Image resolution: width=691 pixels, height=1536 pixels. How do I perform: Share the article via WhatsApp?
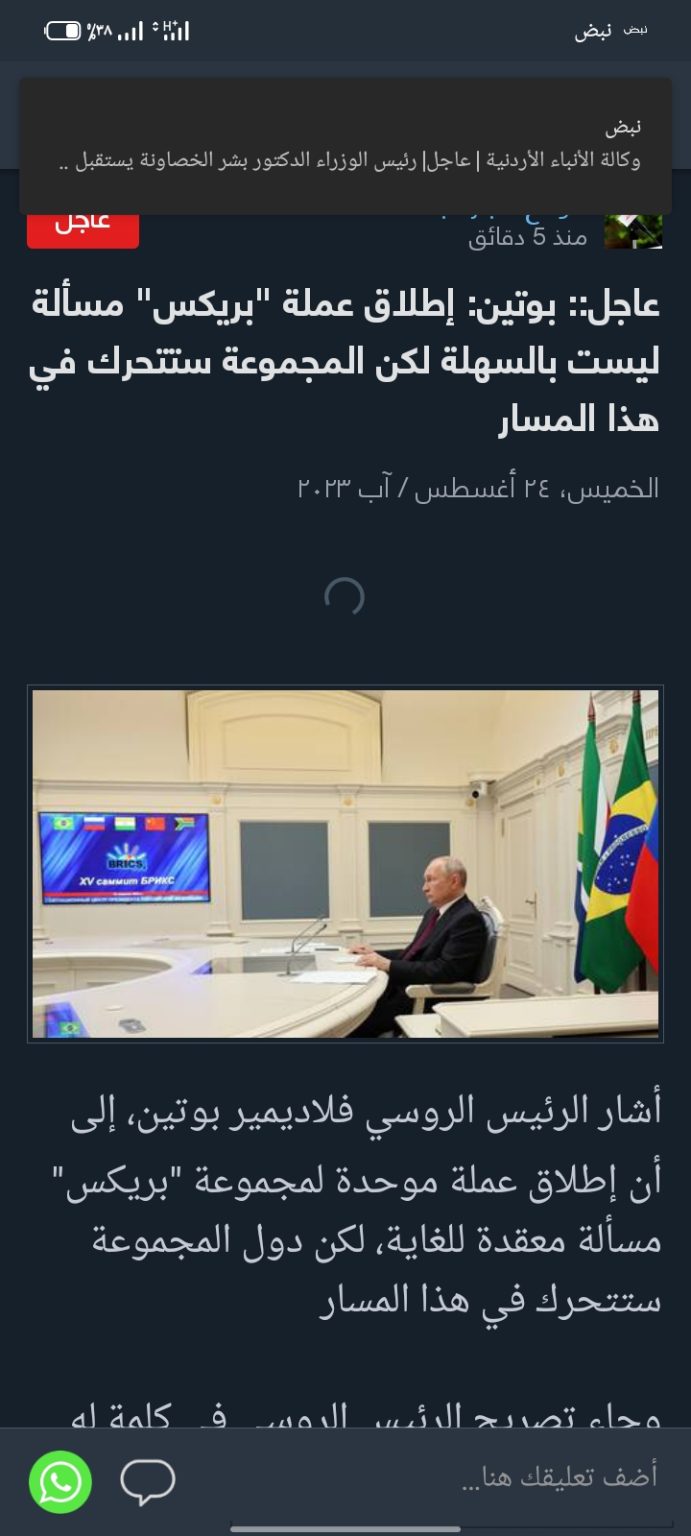click(x=60, y=1481)
